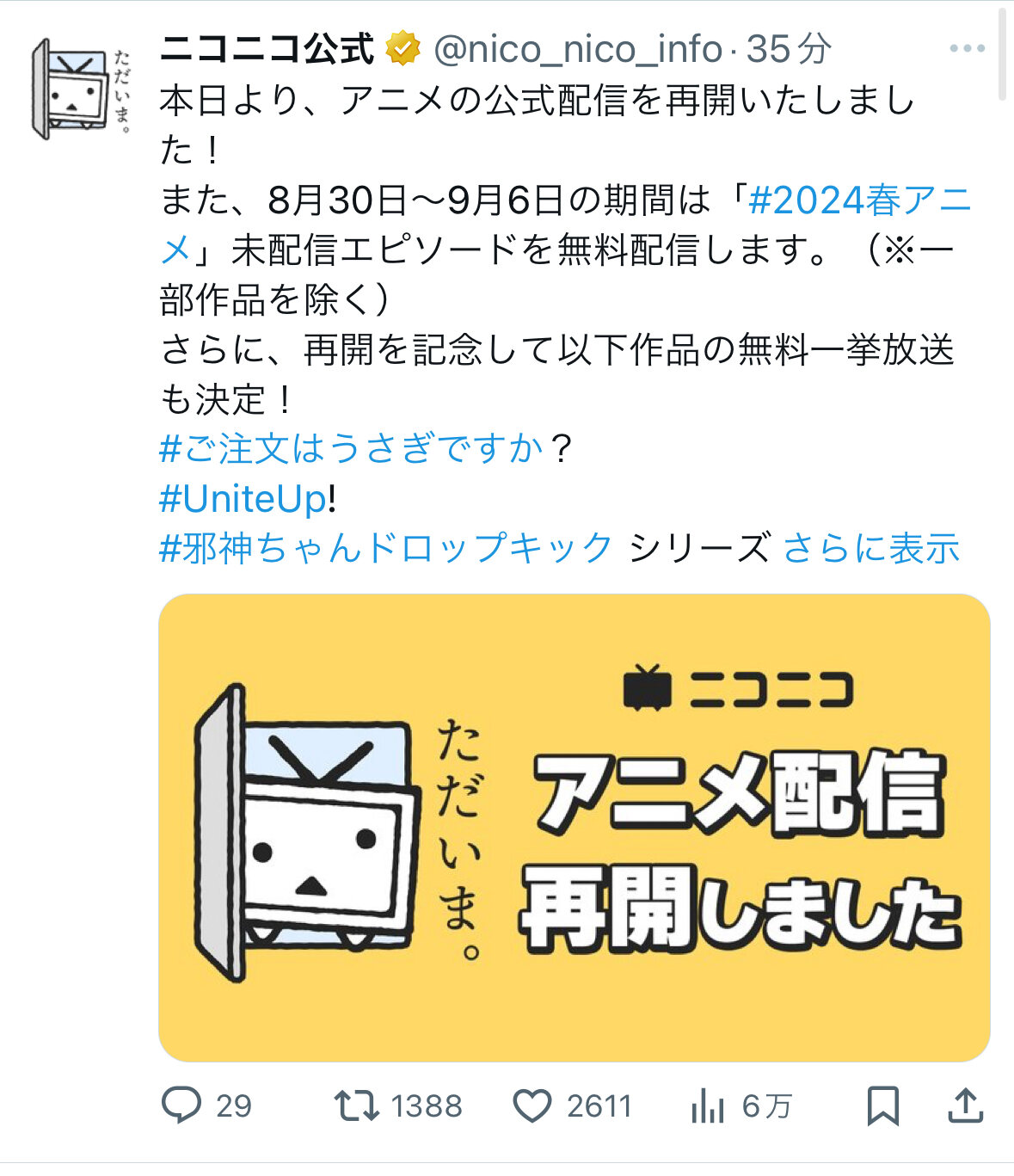Open the ニコニコ公式 profile avatar
This screenshot has width=1014, height=1176.
[80, 89]
